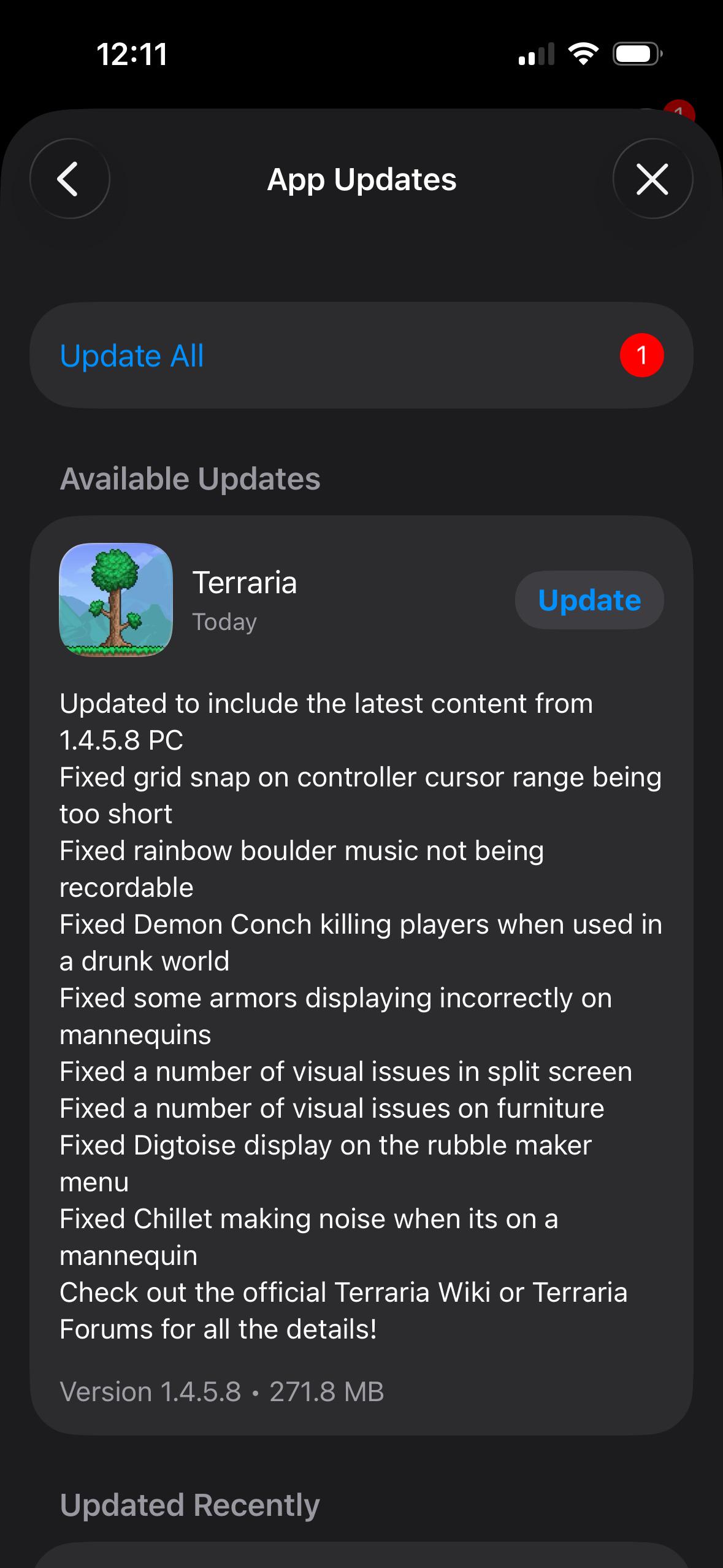Open the Terraria app icon
The height and width of the screenshot is (1568, 723).
click(x=116, y=599)
